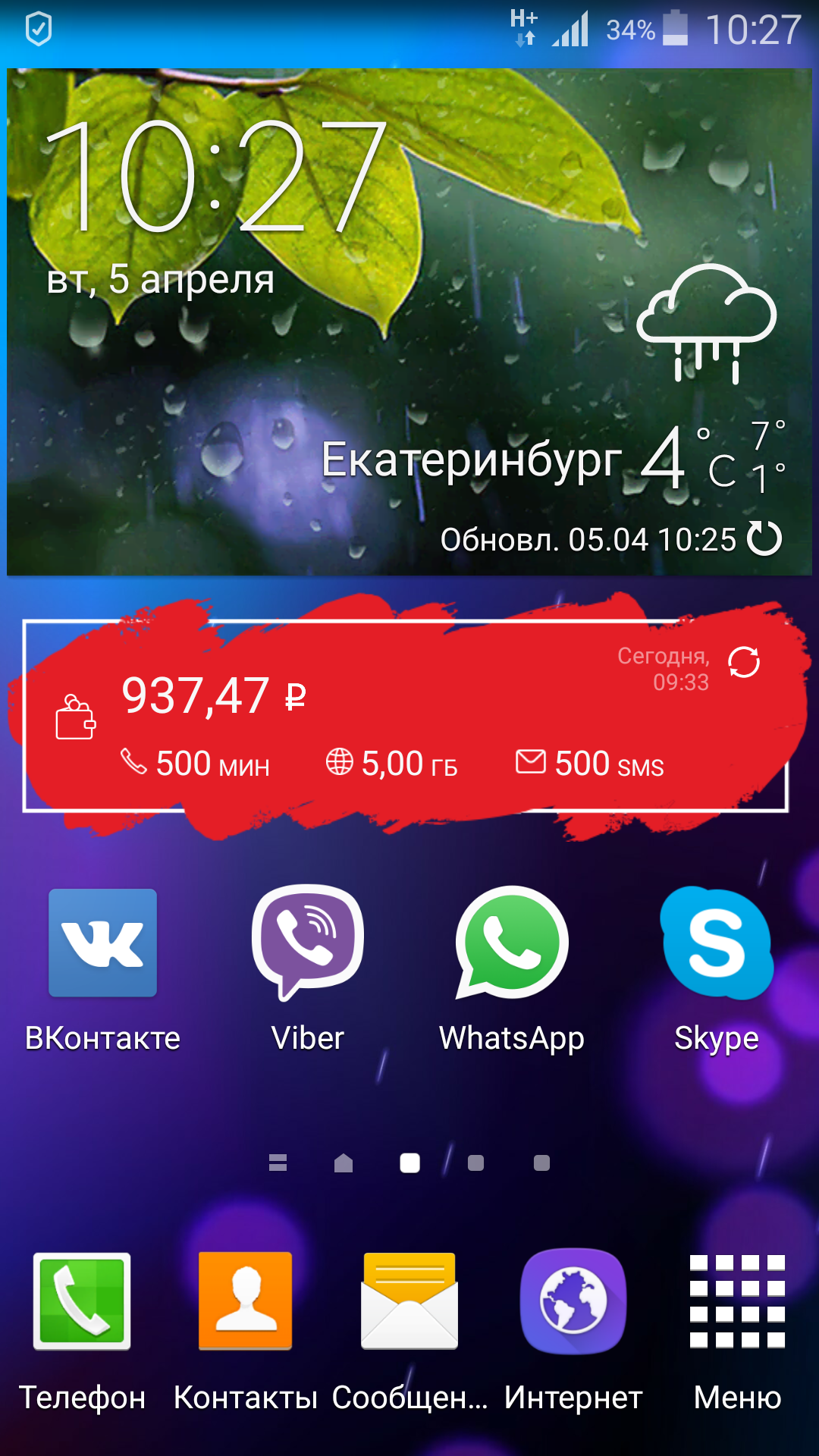The height and width of the screenshot is (1456, 819).
Task: Launch the Skype app
Action: pos(717,943)
